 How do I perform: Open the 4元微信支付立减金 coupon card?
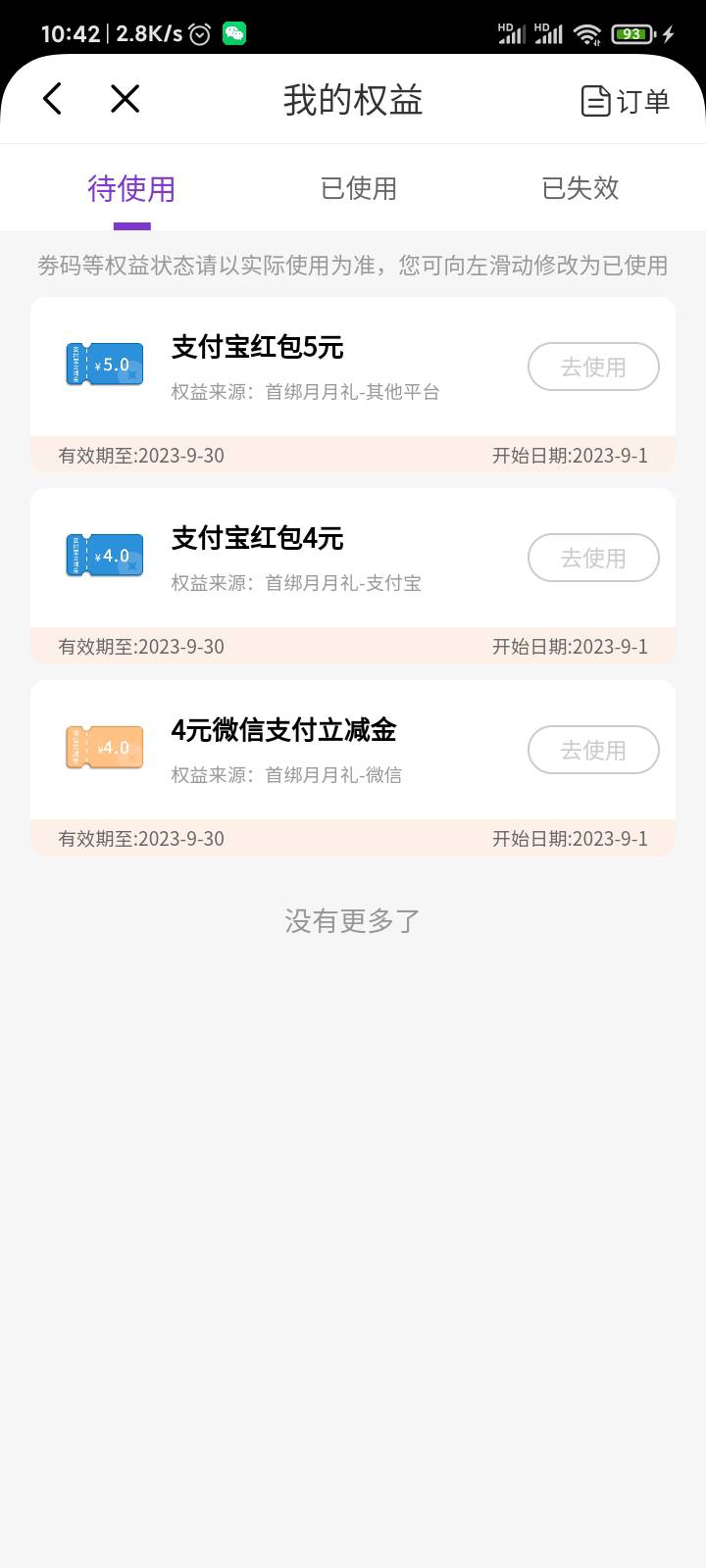click(294, 751)
